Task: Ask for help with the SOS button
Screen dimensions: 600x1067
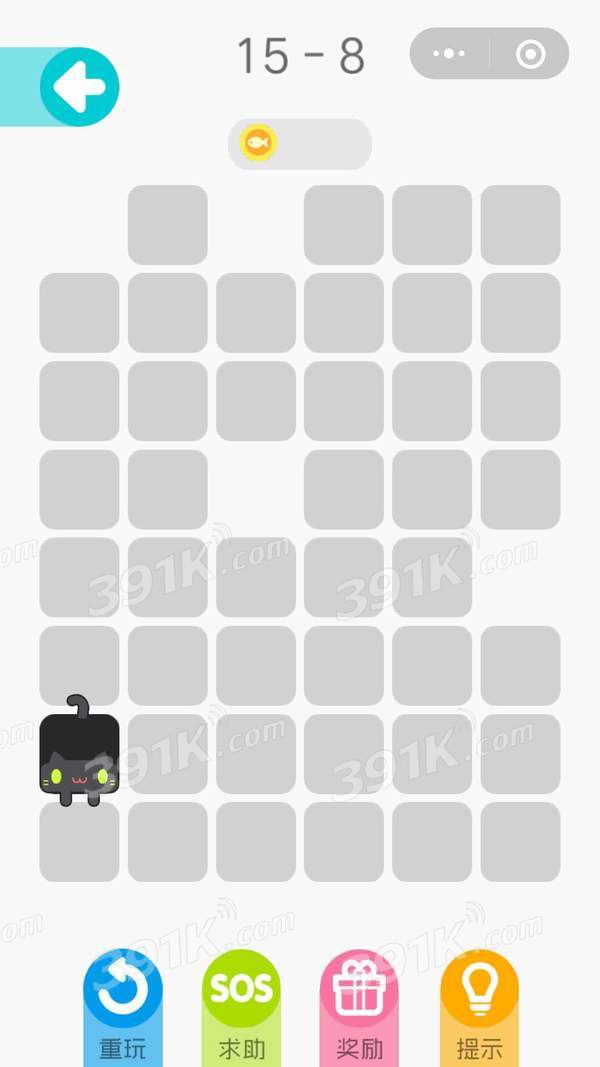Action: [241, 1003]
